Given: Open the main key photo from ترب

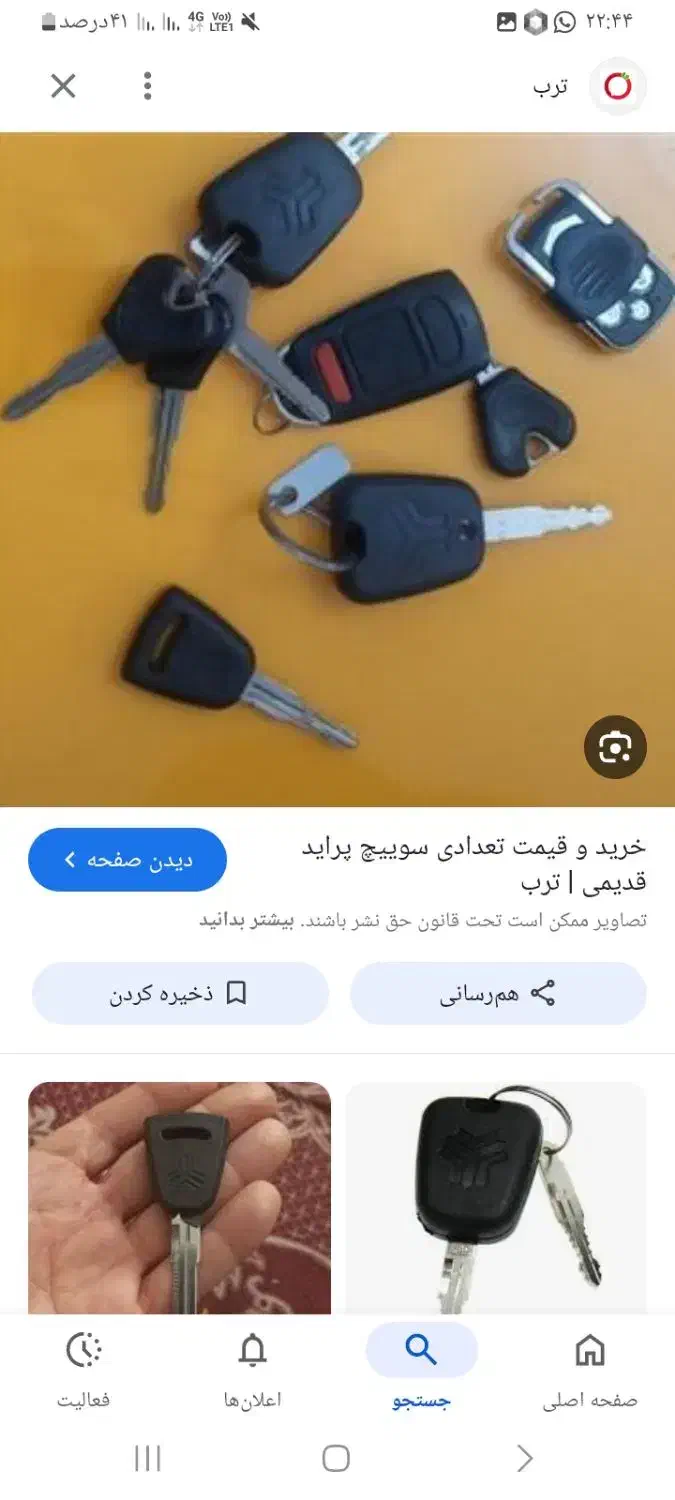Looking at the screenshot, I should tap(337, 470).
